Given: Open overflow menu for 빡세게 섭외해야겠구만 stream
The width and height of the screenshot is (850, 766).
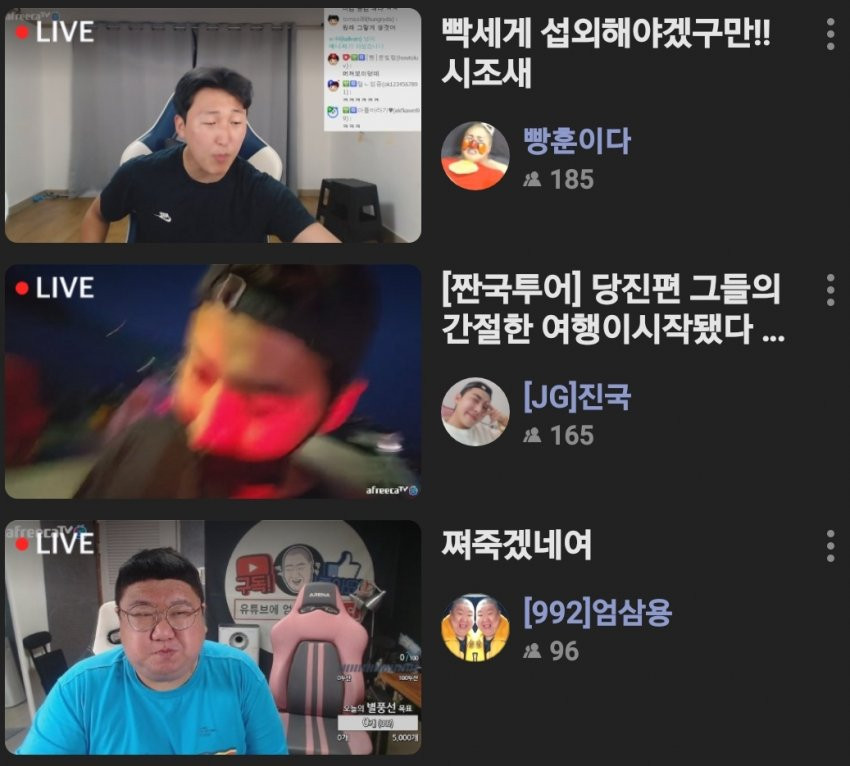Looking at the screenshot, I should click(830, 34).
